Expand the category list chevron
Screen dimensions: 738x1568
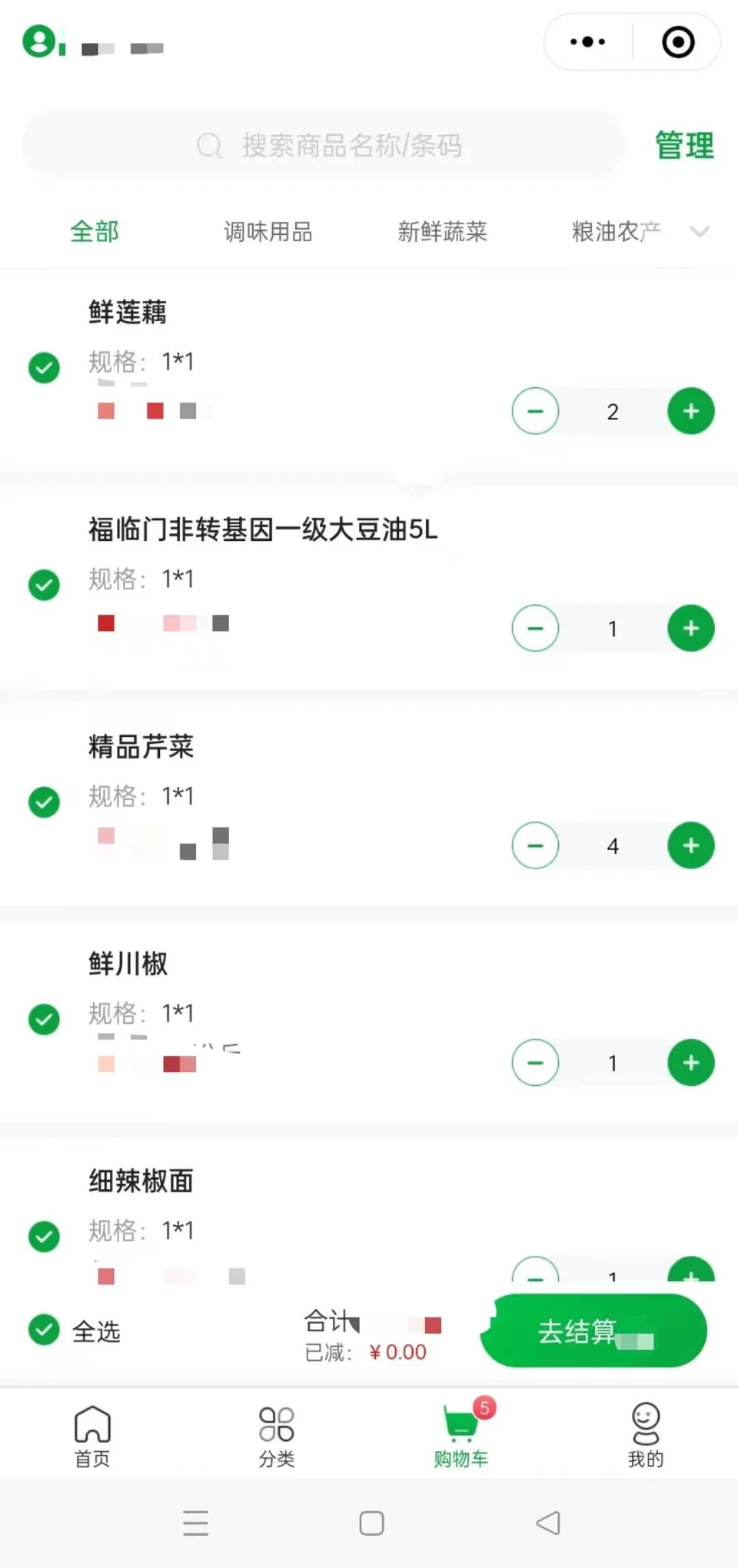tap(700, 232)
